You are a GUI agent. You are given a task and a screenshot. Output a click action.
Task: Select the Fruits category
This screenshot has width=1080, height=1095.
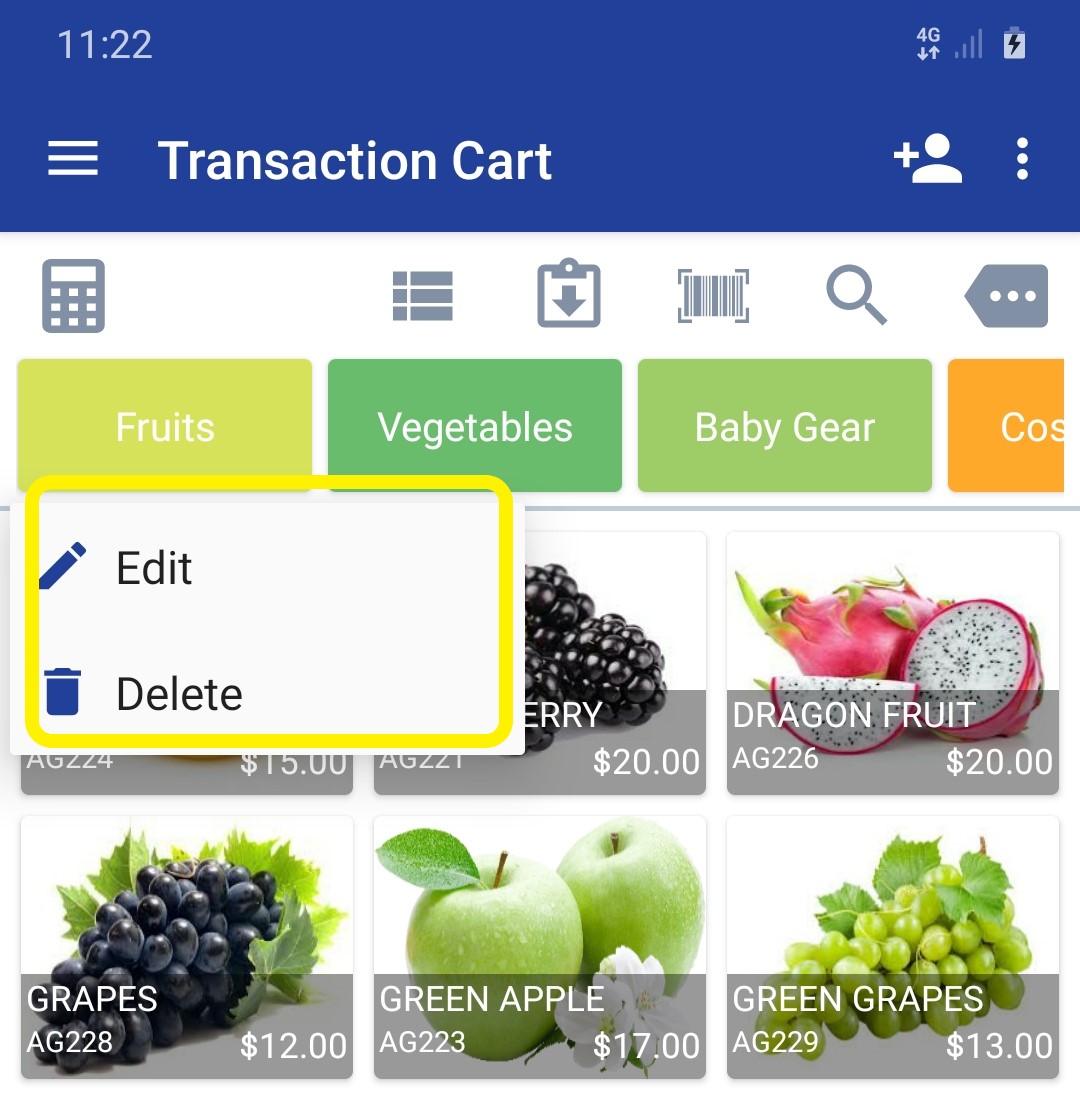point(165,426)
